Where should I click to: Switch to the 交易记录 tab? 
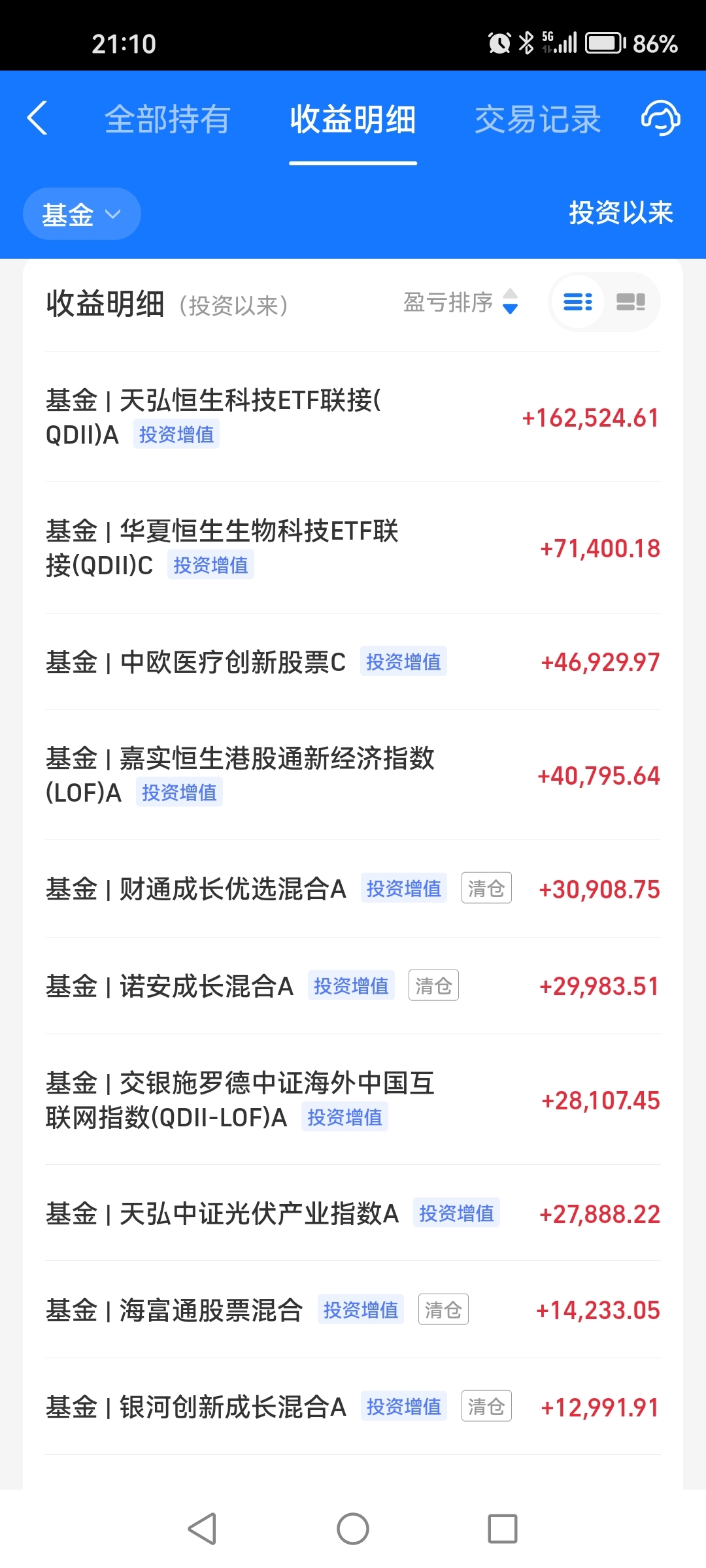coord(537,120)
